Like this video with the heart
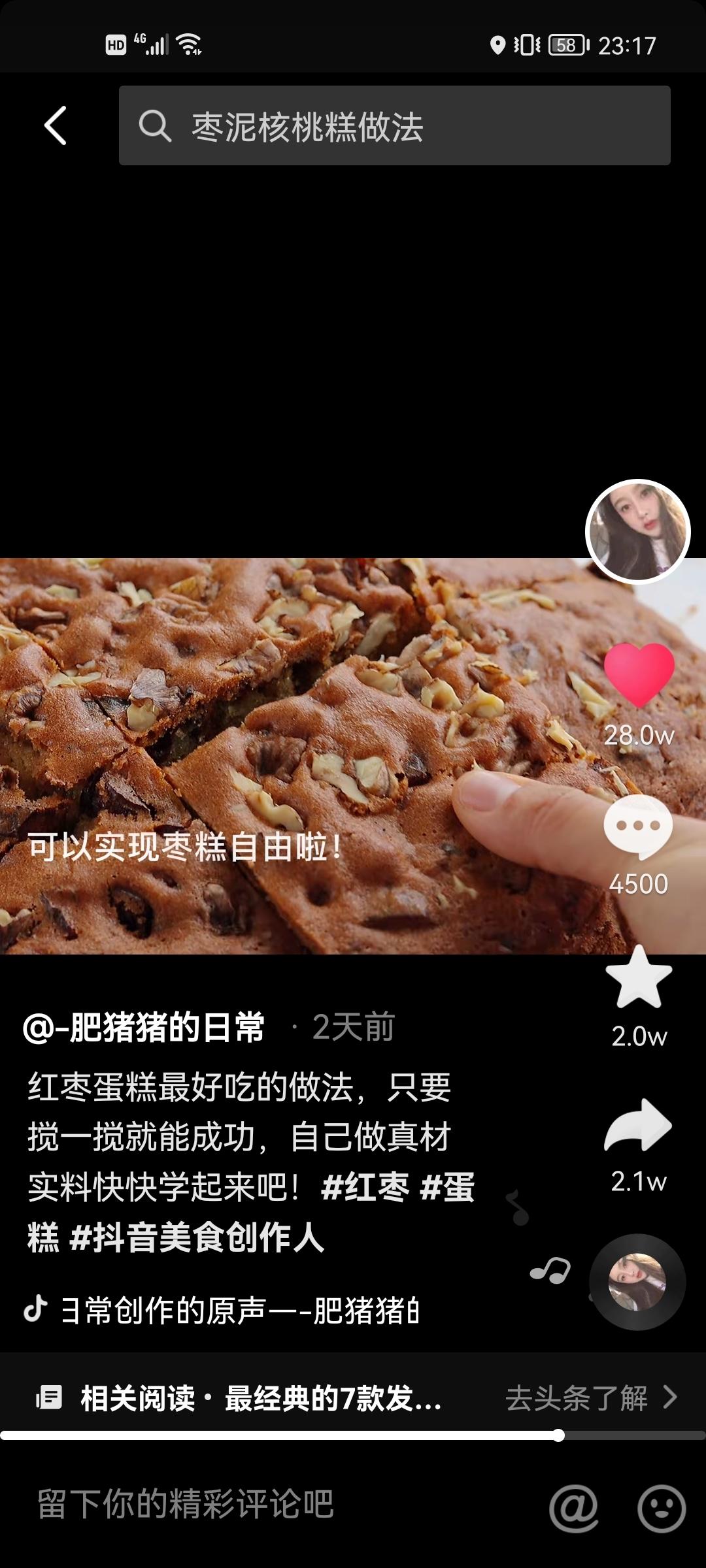Image resolution: width=706 pixels, height=1568 pixels. (x=639, y=674)
